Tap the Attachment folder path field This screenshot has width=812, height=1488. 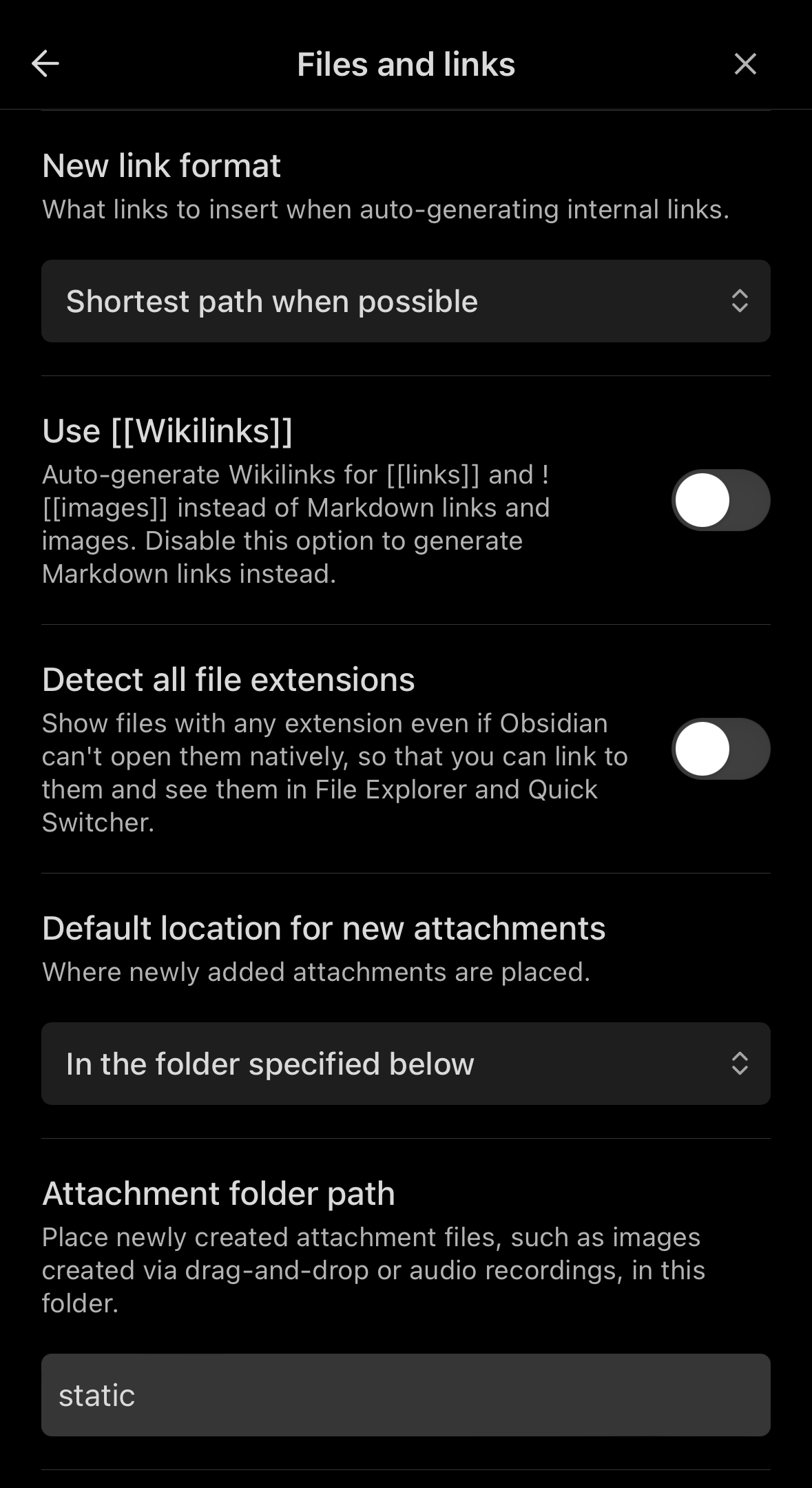tap(406, 1395)
